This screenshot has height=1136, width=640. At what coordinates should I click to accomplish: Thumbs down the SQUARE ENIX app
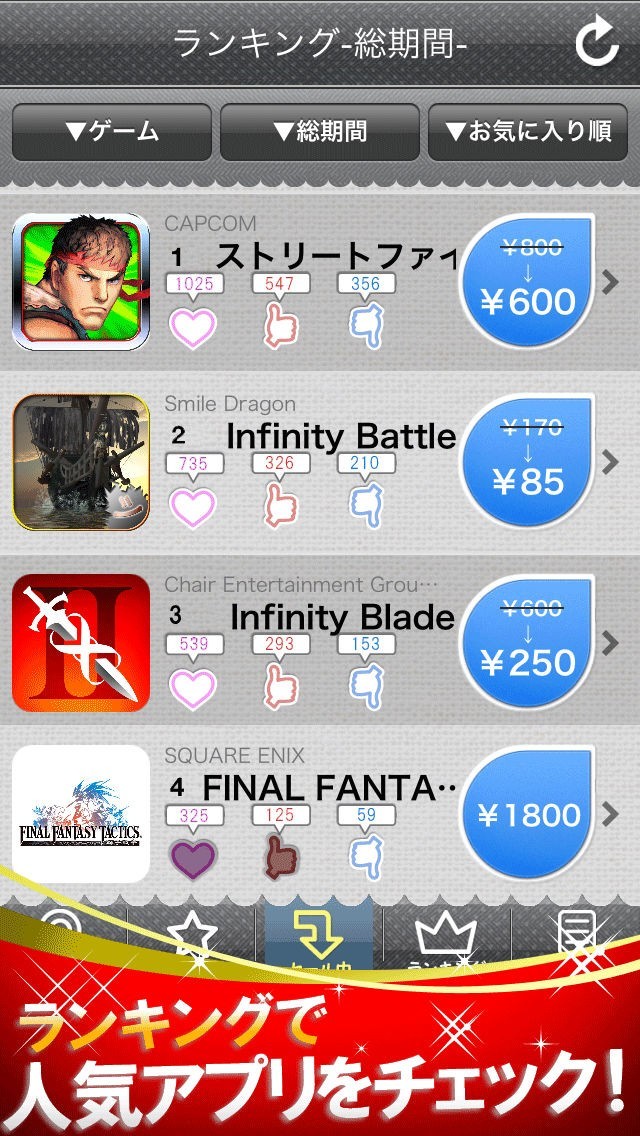tap(366, 858)
